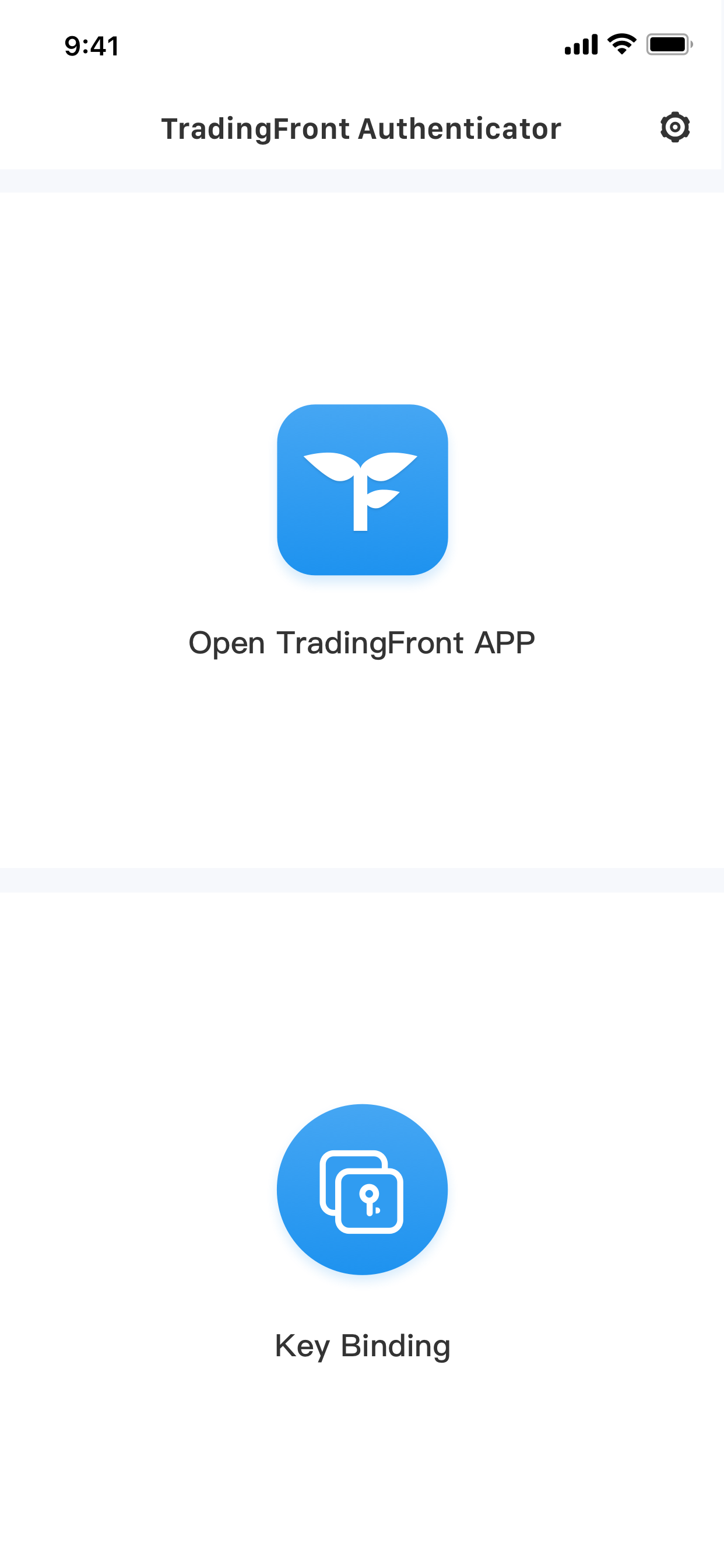The height and width of the screenshot is (1568, 724).
Task: Tap the 9:41 clock in the status bar
Action: [x=92, y=45]
